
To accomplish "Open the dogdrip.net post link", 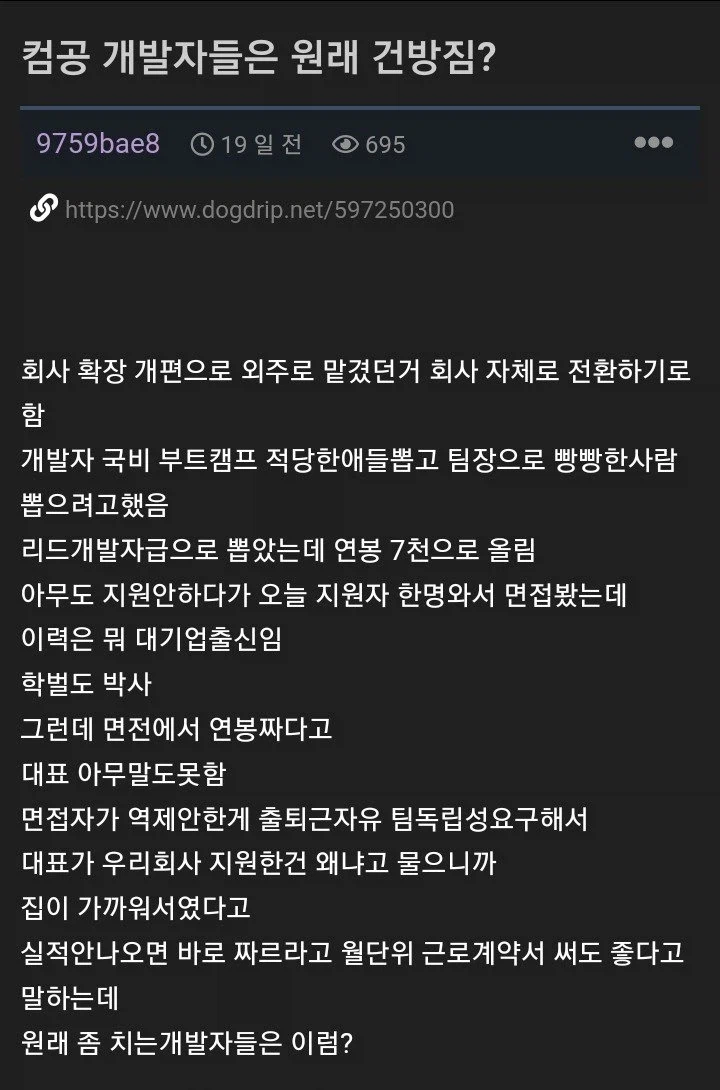I will coord(259,209).
